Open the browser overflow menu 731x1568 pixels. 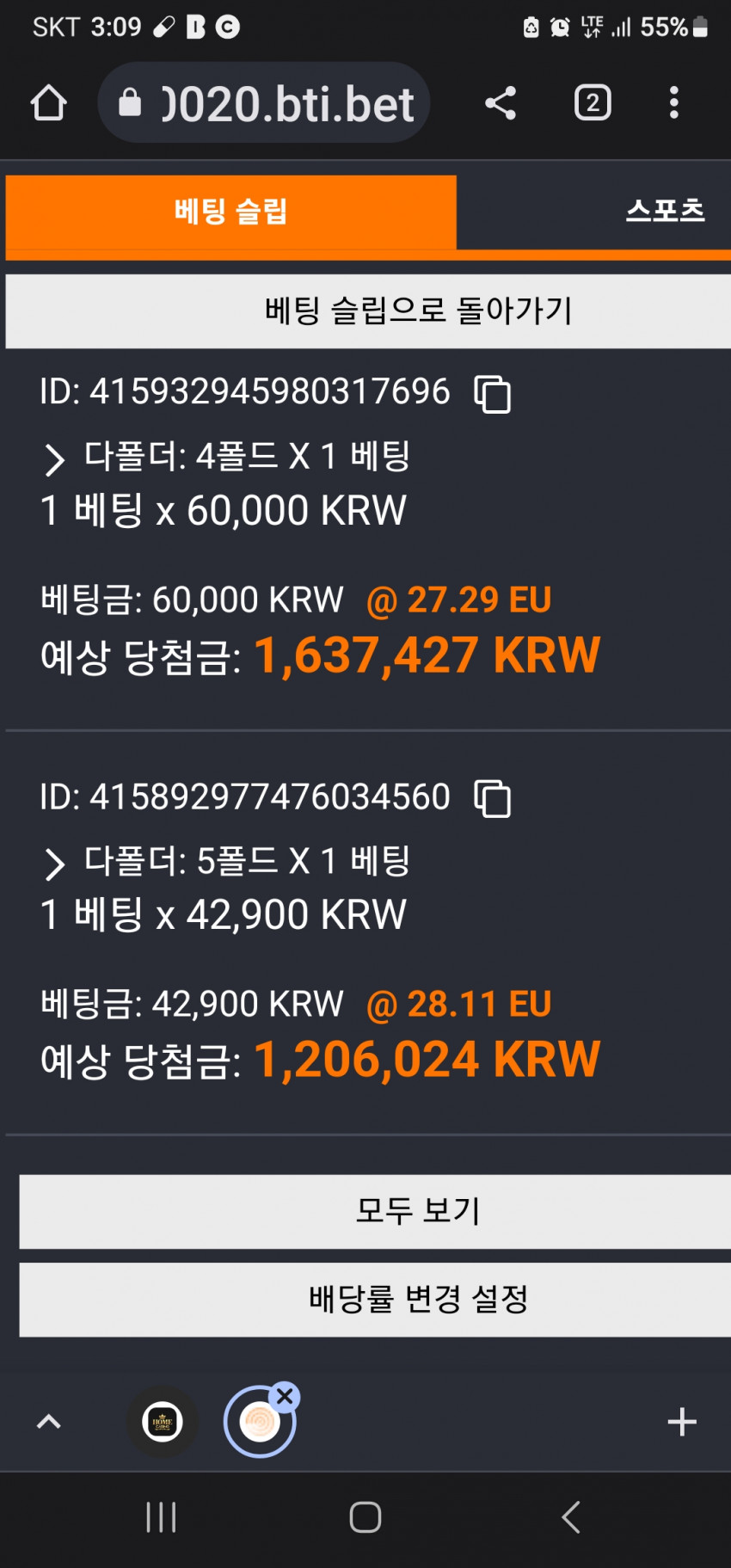tap(674, 103)
